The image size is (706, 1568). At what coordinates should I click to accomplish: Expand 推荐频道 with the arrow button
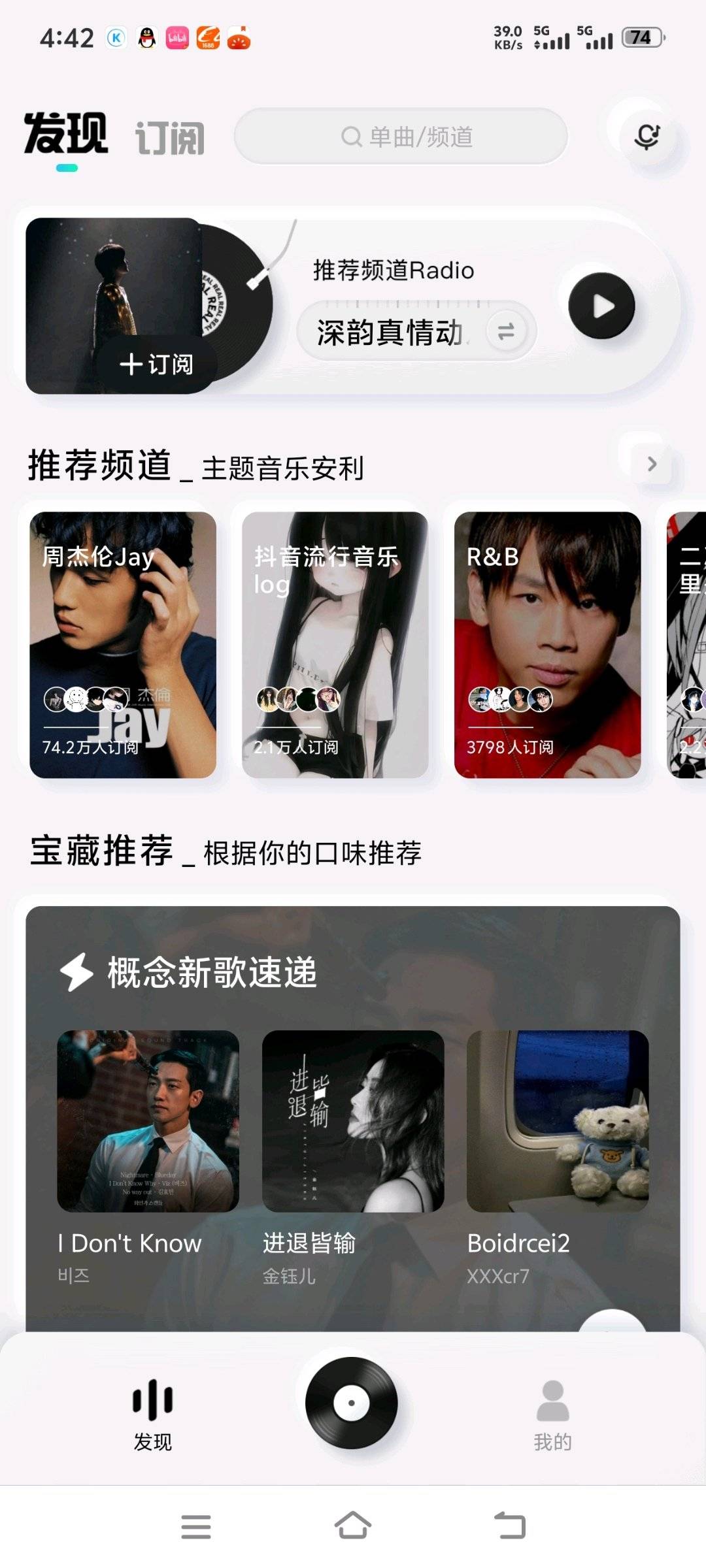coord(651,464)
